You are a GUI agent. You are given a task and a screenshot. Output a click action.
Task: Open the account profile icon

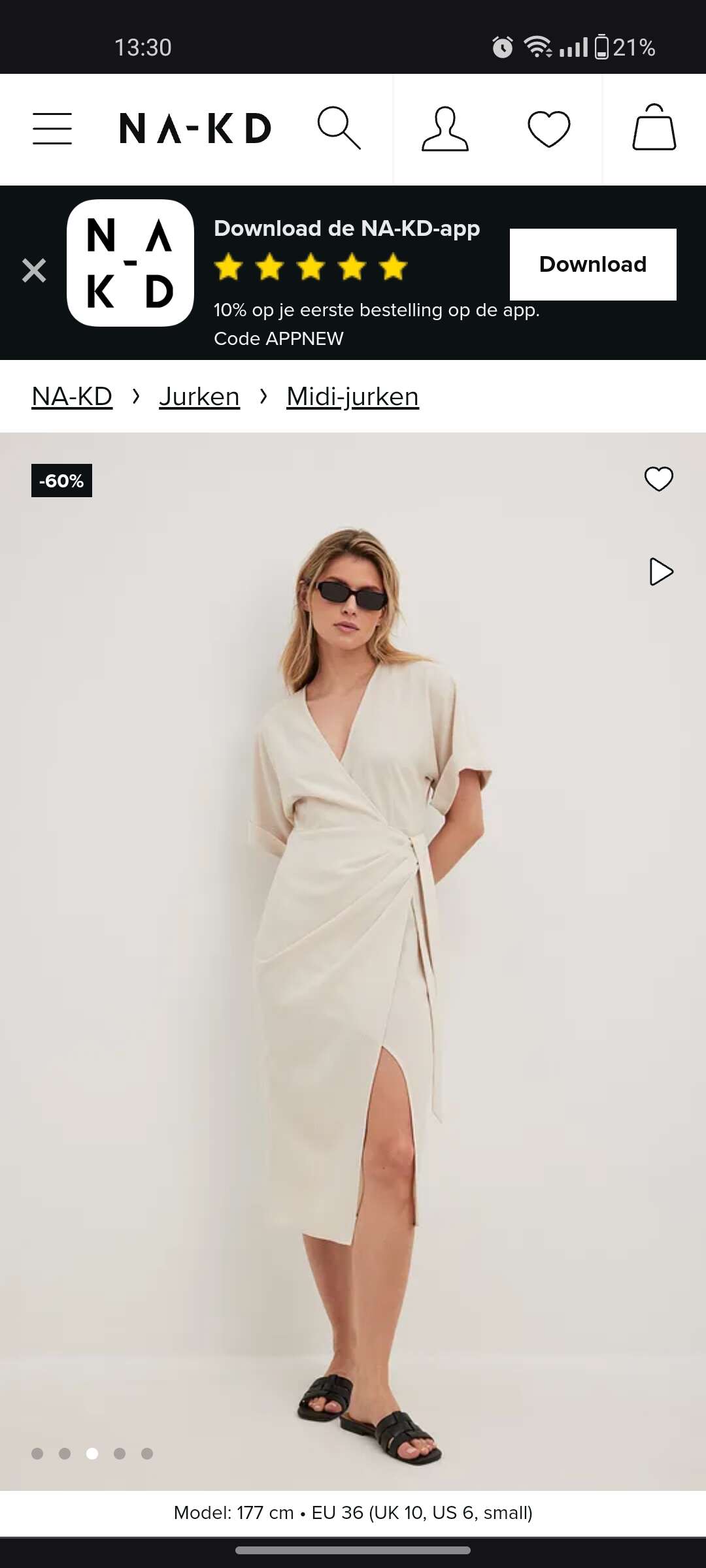(x=445, y=129)
